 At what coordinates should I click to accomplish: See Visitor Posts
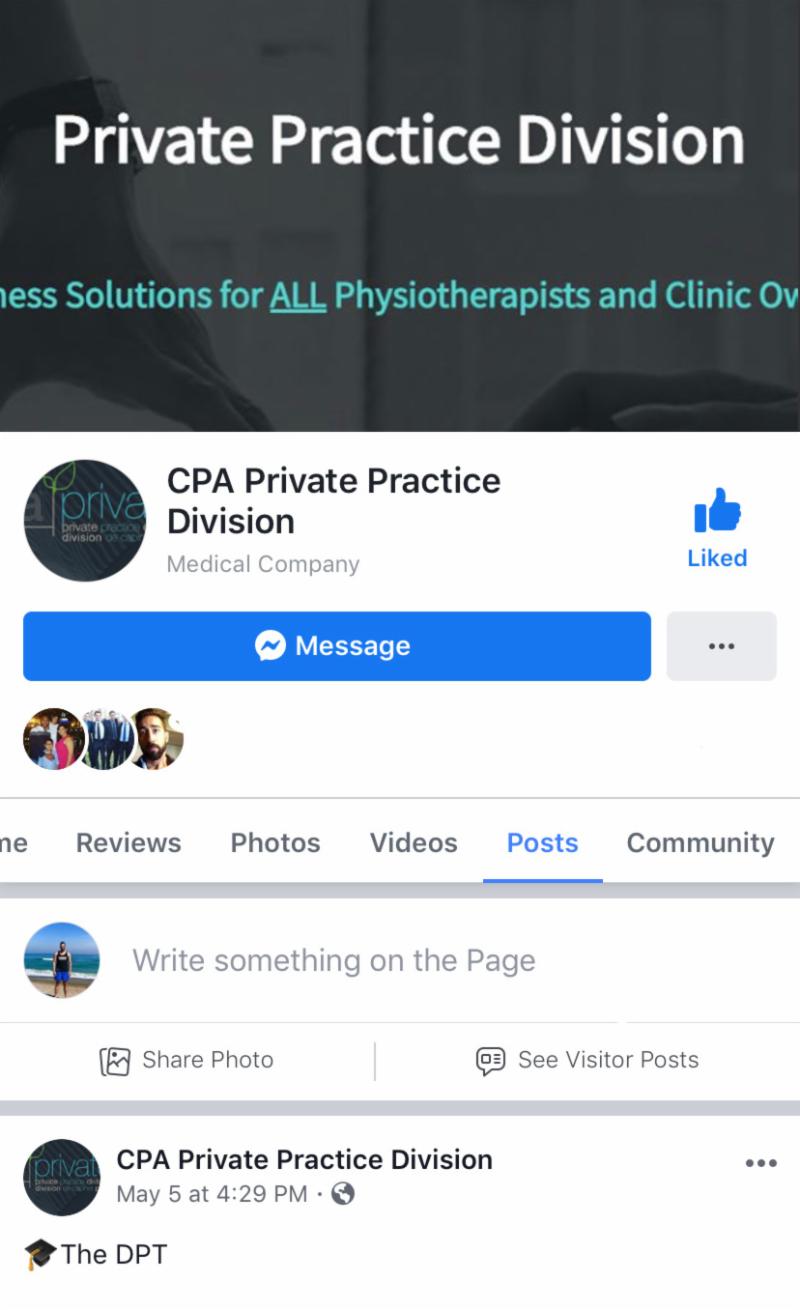[x=588, y=1060]
